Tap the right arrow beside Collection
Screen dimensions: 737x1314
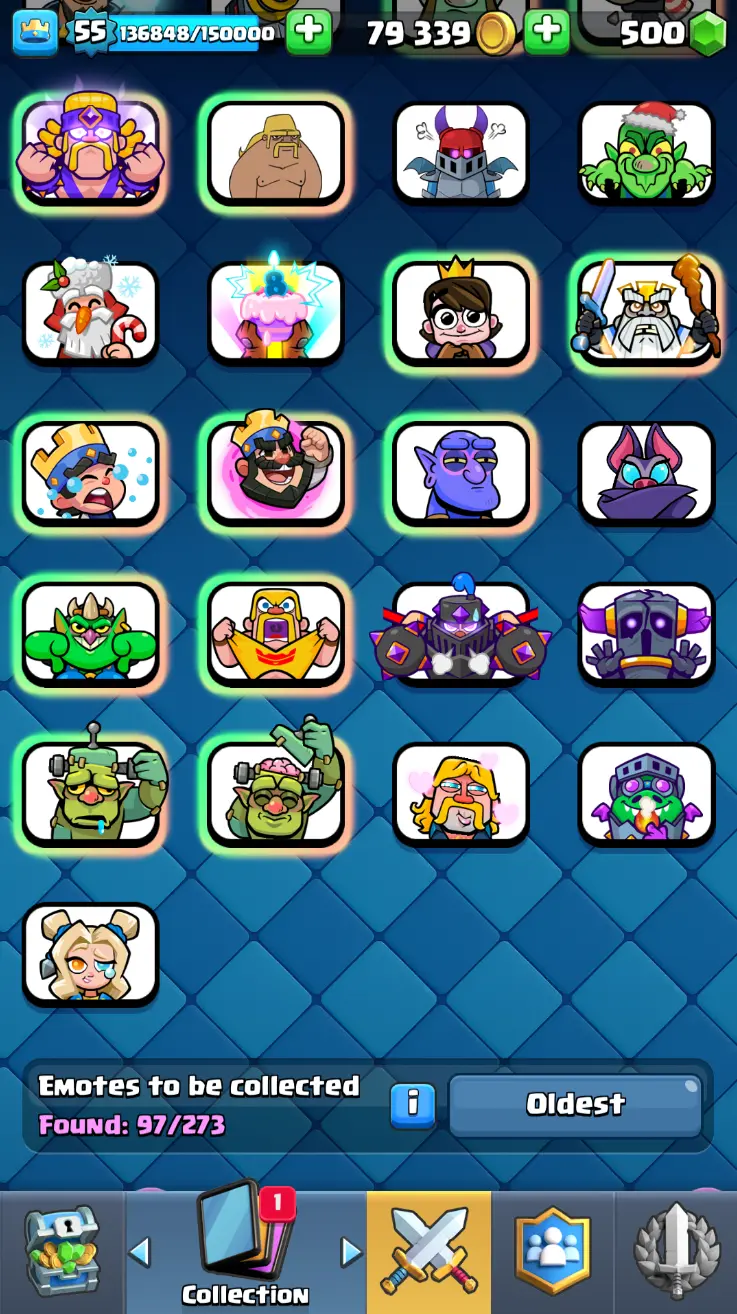[350, 1251]
